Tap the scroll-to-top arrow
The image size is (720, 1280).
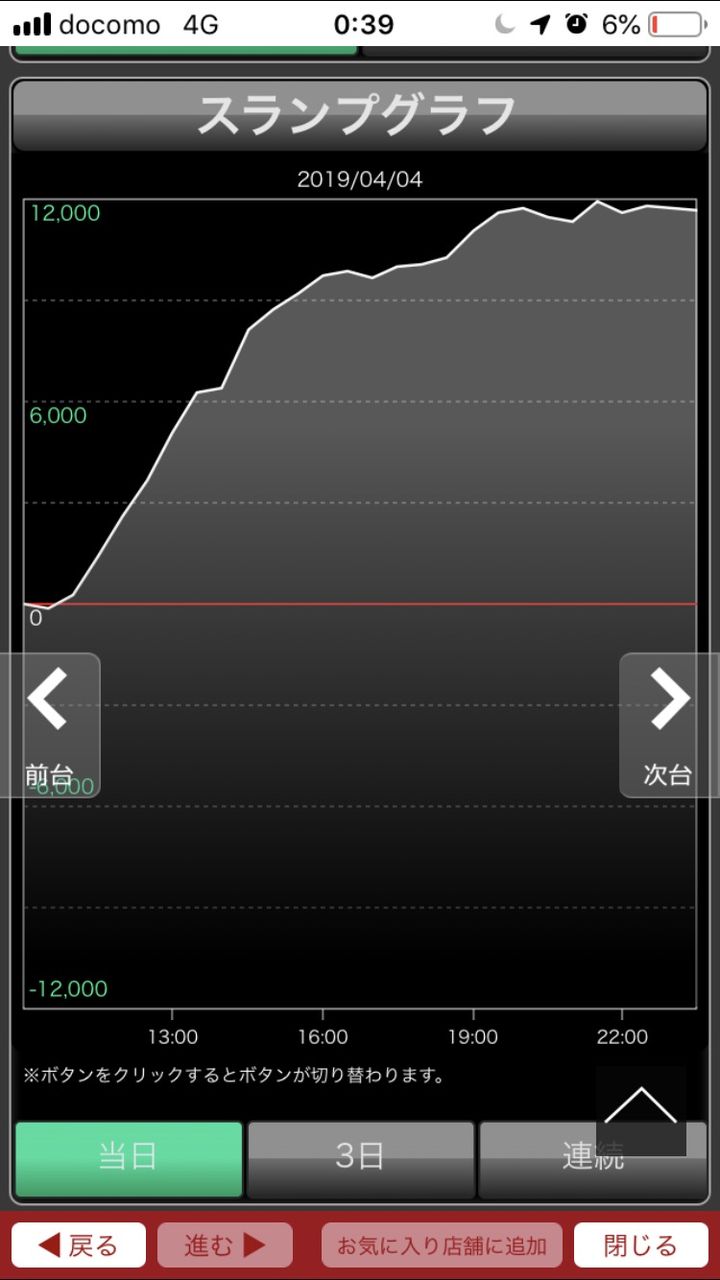tap(641, 1111)
